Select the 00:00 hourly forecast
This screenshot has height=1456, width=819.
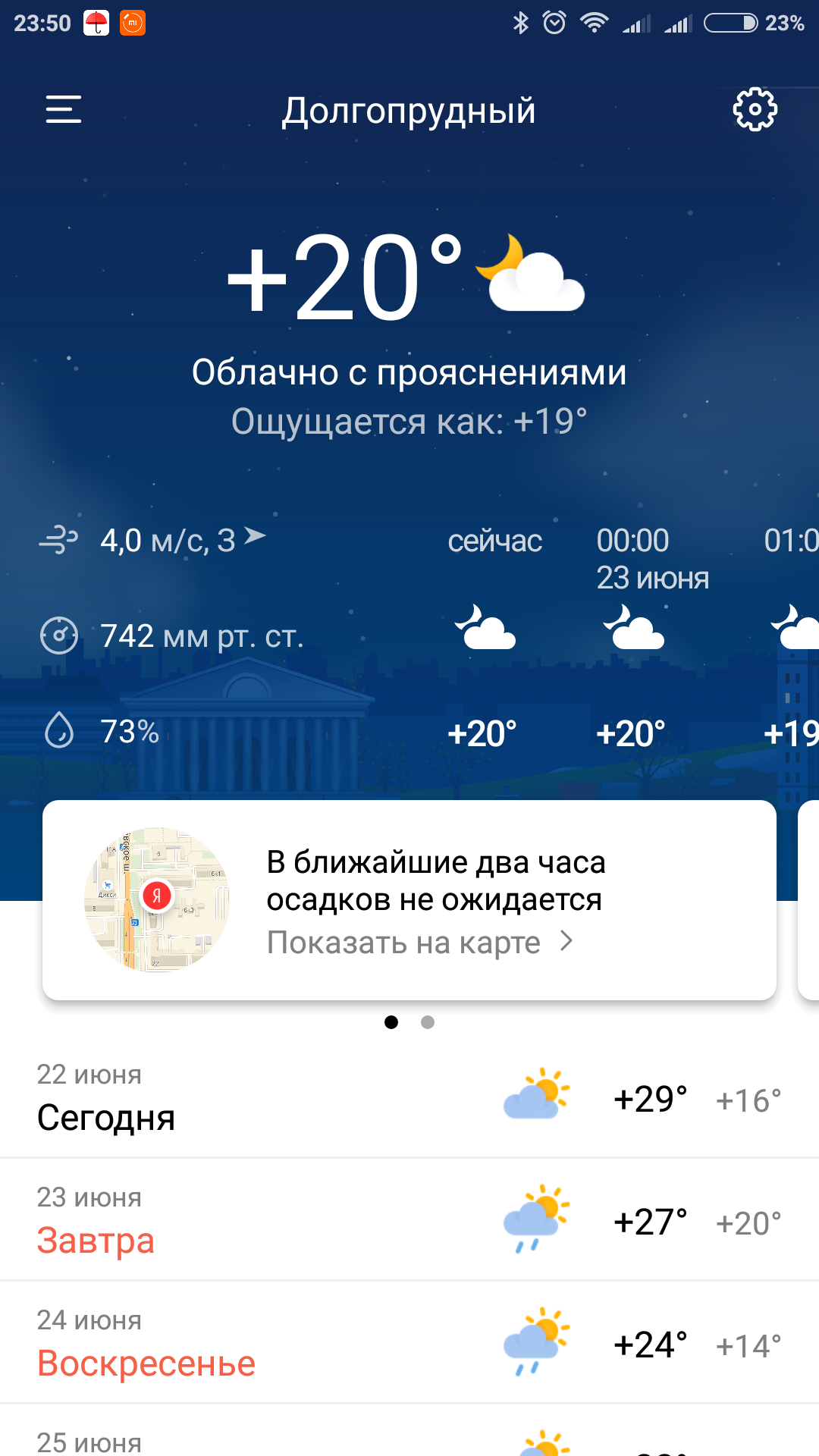pos(634,637)
